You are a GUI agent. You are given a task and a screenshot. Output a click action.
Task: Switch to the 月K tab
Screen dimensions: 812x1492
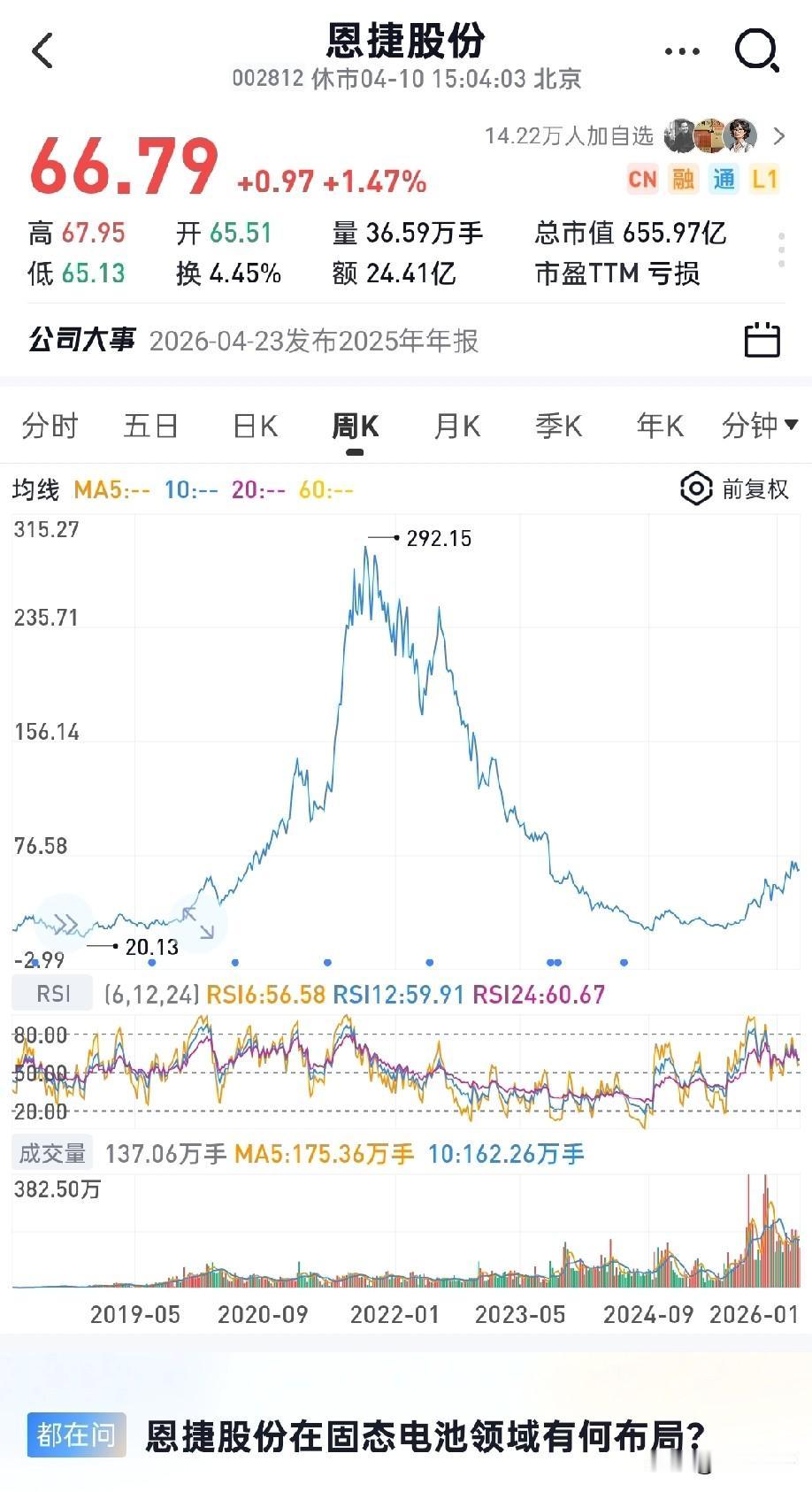(x=456, y=426)
